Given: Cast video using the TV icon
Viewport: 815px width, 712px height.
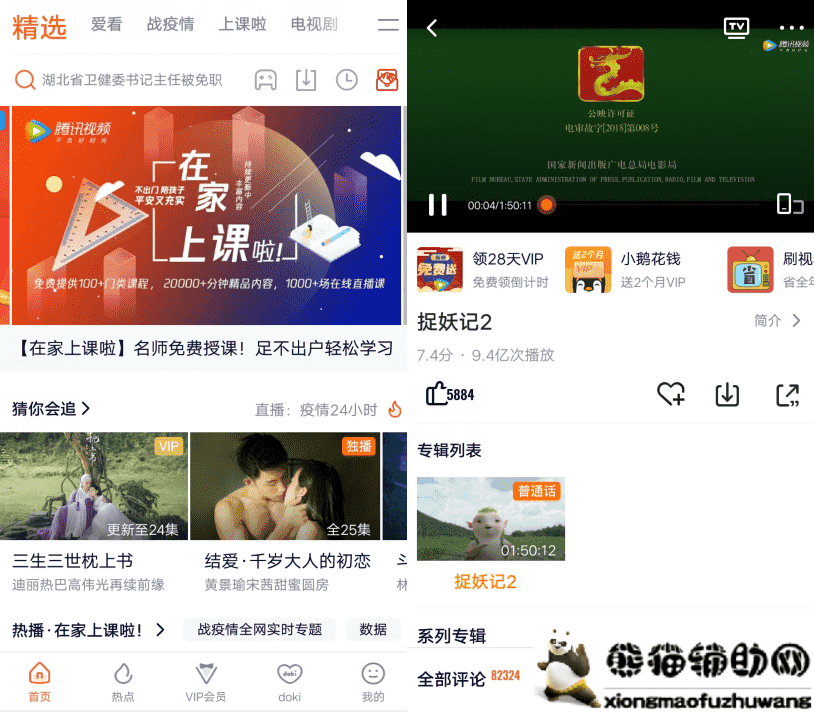Looking at the screenshot, I should pyautogui.click(x=737, y=27).
